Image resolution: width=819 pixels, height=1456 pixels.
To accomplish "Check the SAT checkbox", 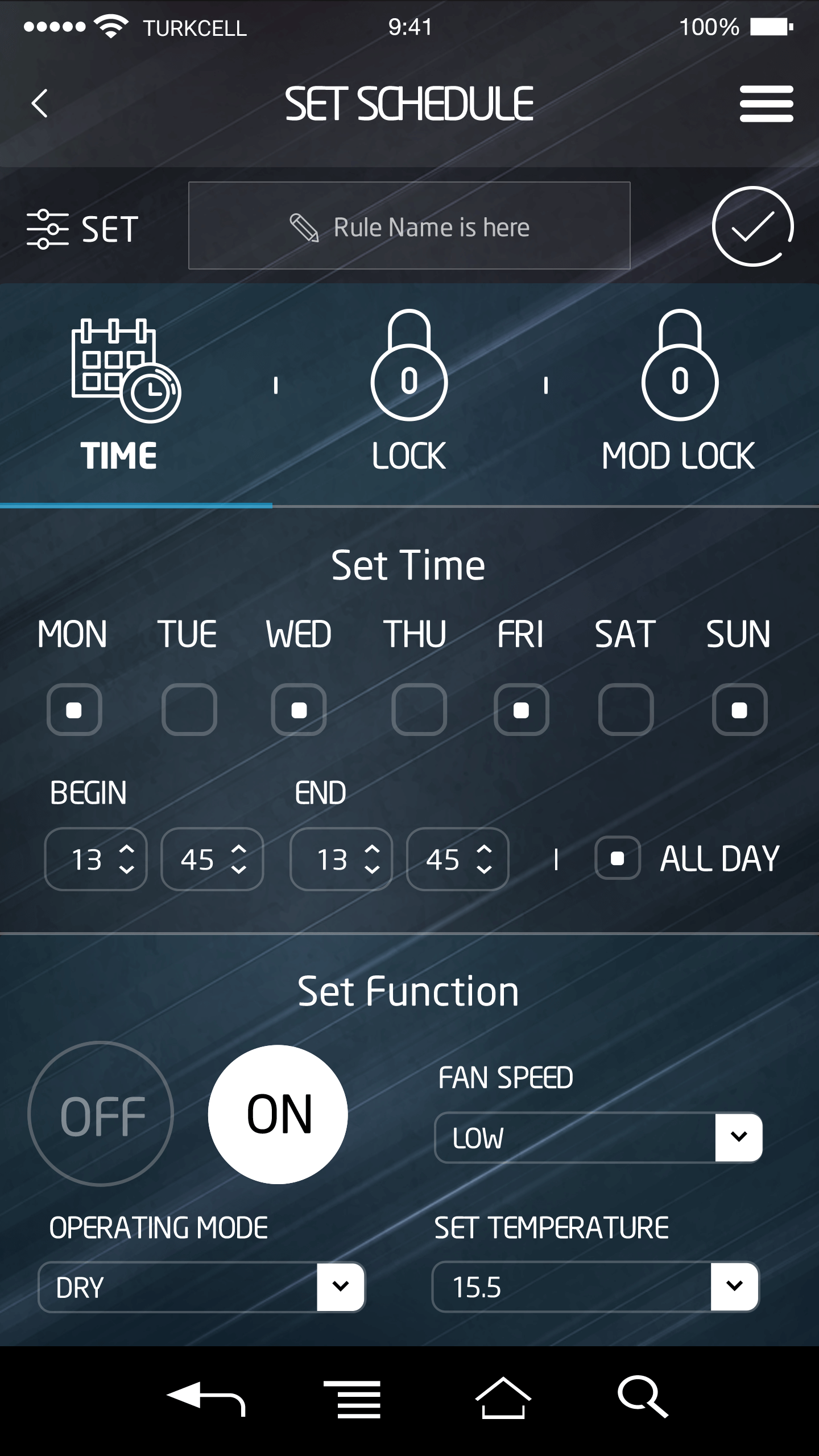I will coord(626,710).
